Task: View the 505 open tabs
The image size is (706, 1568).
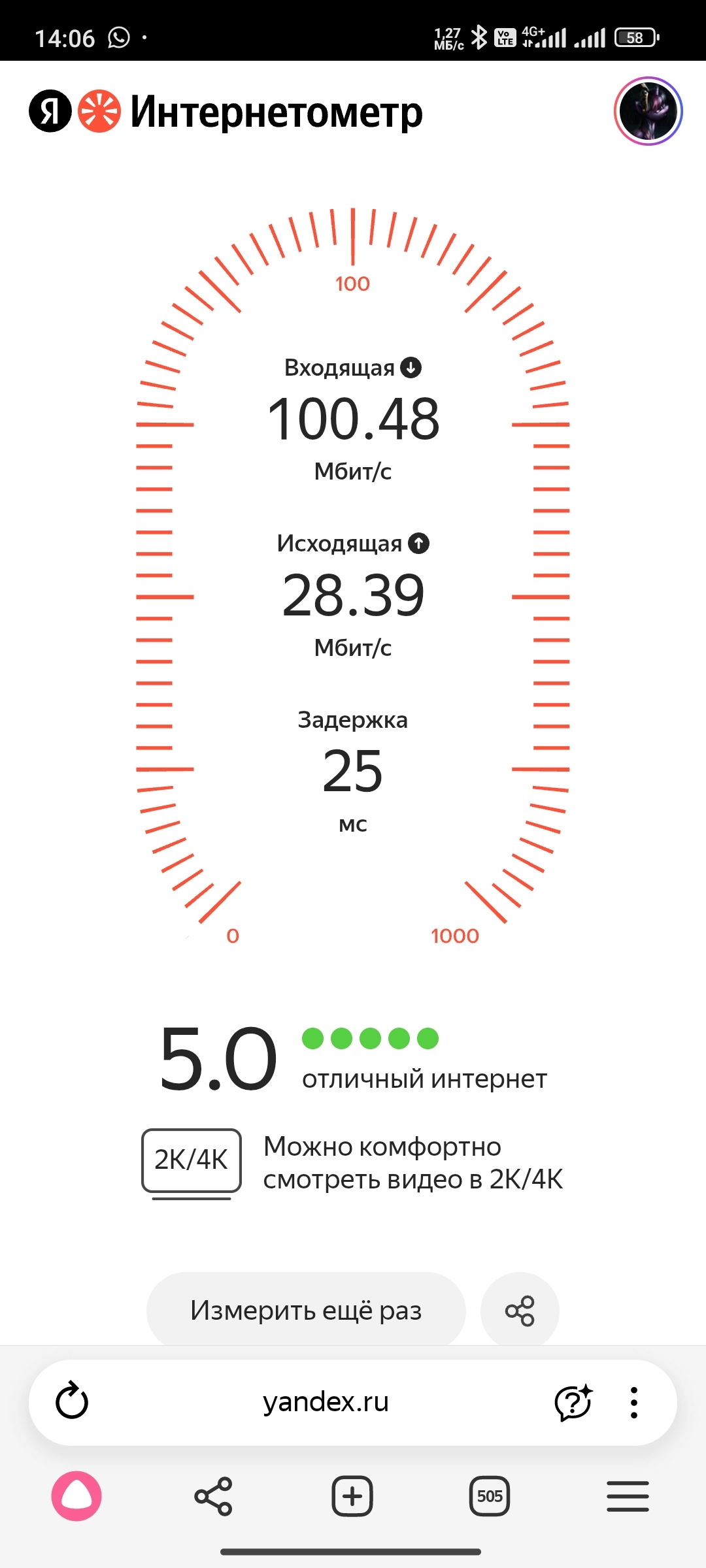Action: pyautogui.click(x=490, y=1495)
